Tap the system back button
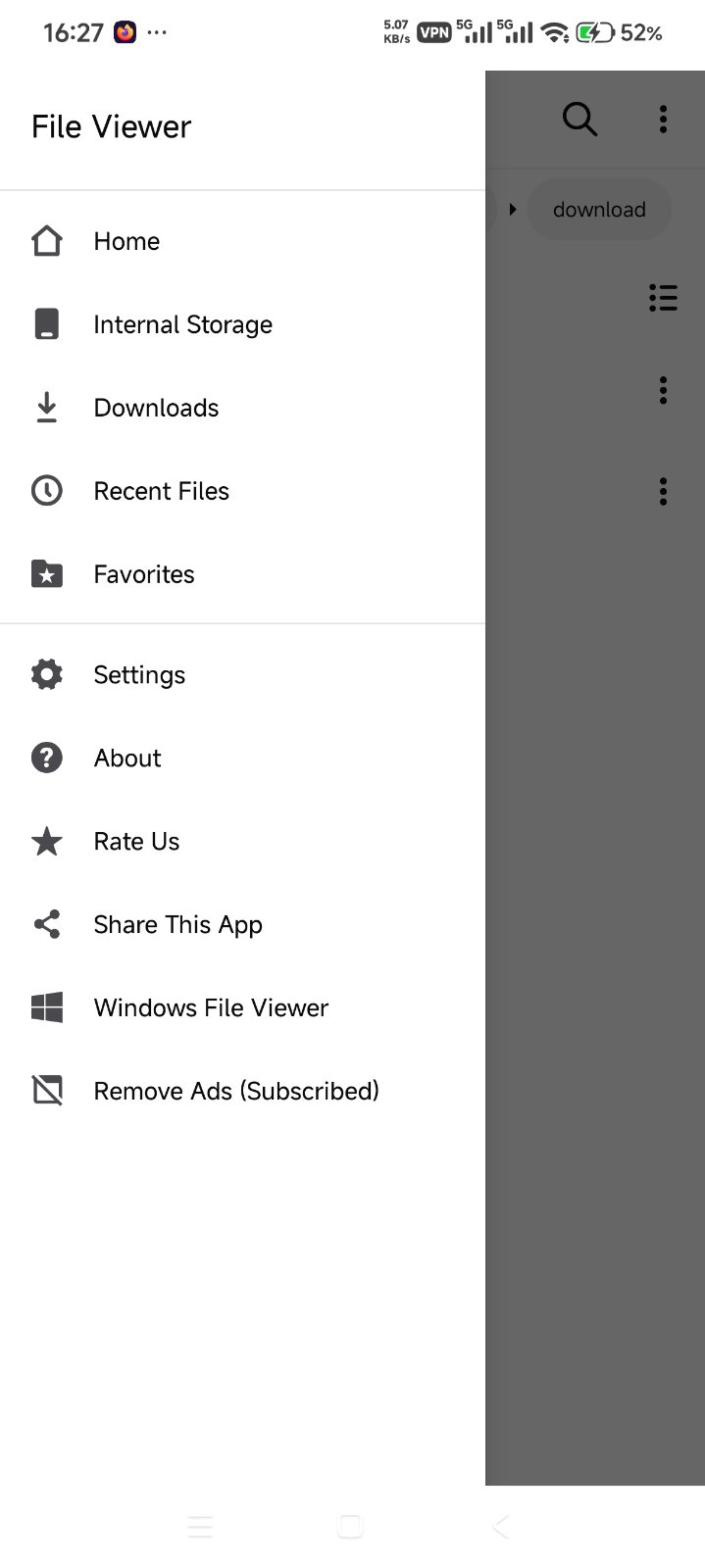 pyautogui.click(x=501, y=1526)
